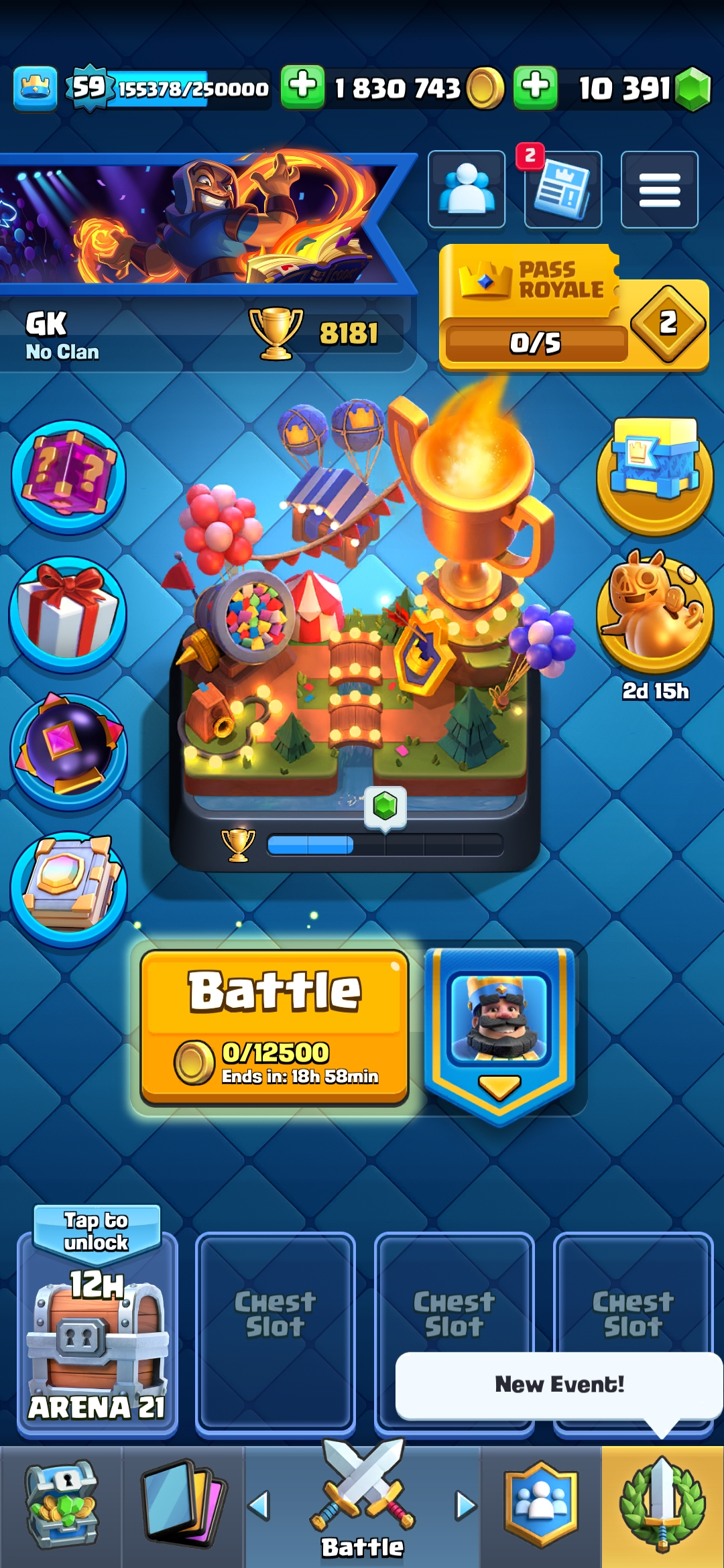This screenshot has width=724, height=1568.
Task: Tap the Arena 21 chest to unlock
Action: coord(97,1333)
